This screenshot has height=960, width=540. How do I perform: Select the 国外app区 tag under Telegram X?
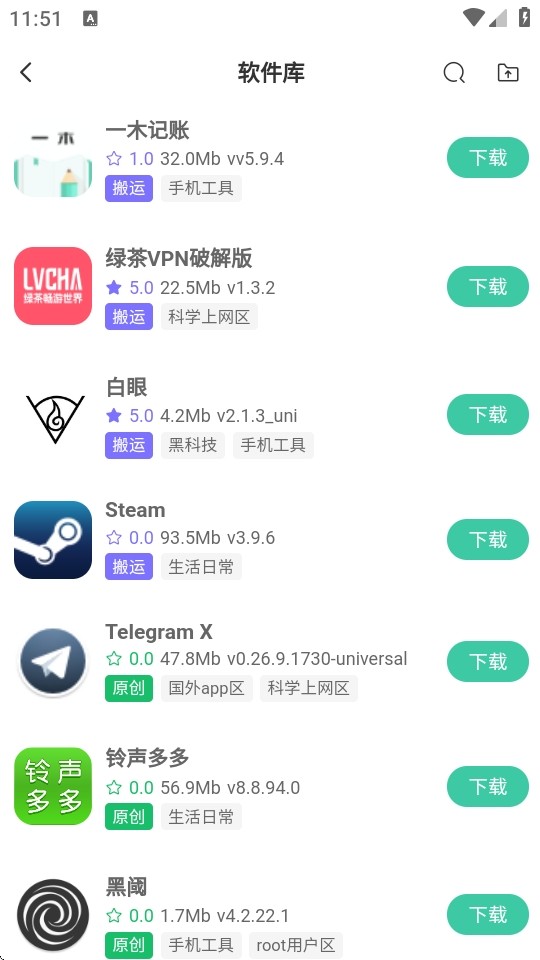coord(207,689)
